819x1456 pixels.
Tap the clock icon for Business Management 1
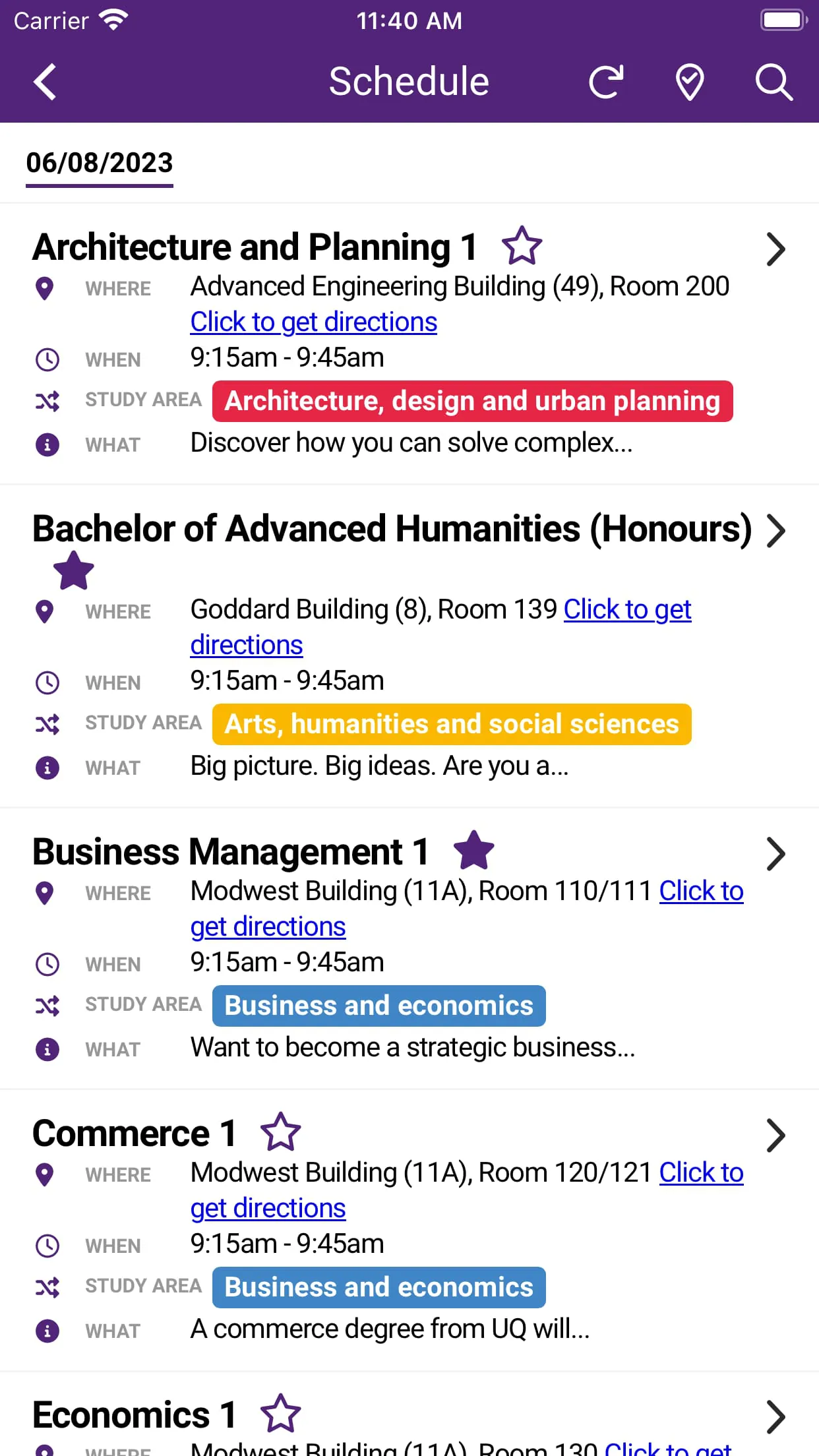(47, 965)
